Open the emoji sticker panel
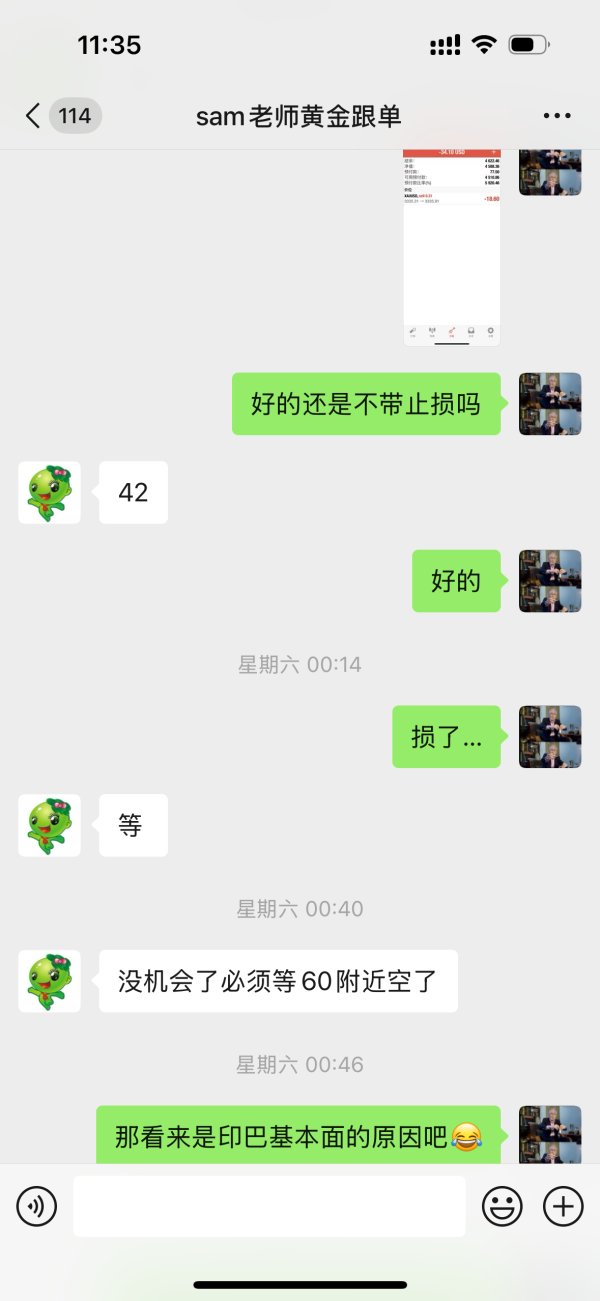The image size is (600, 1301). point(502,1207)
